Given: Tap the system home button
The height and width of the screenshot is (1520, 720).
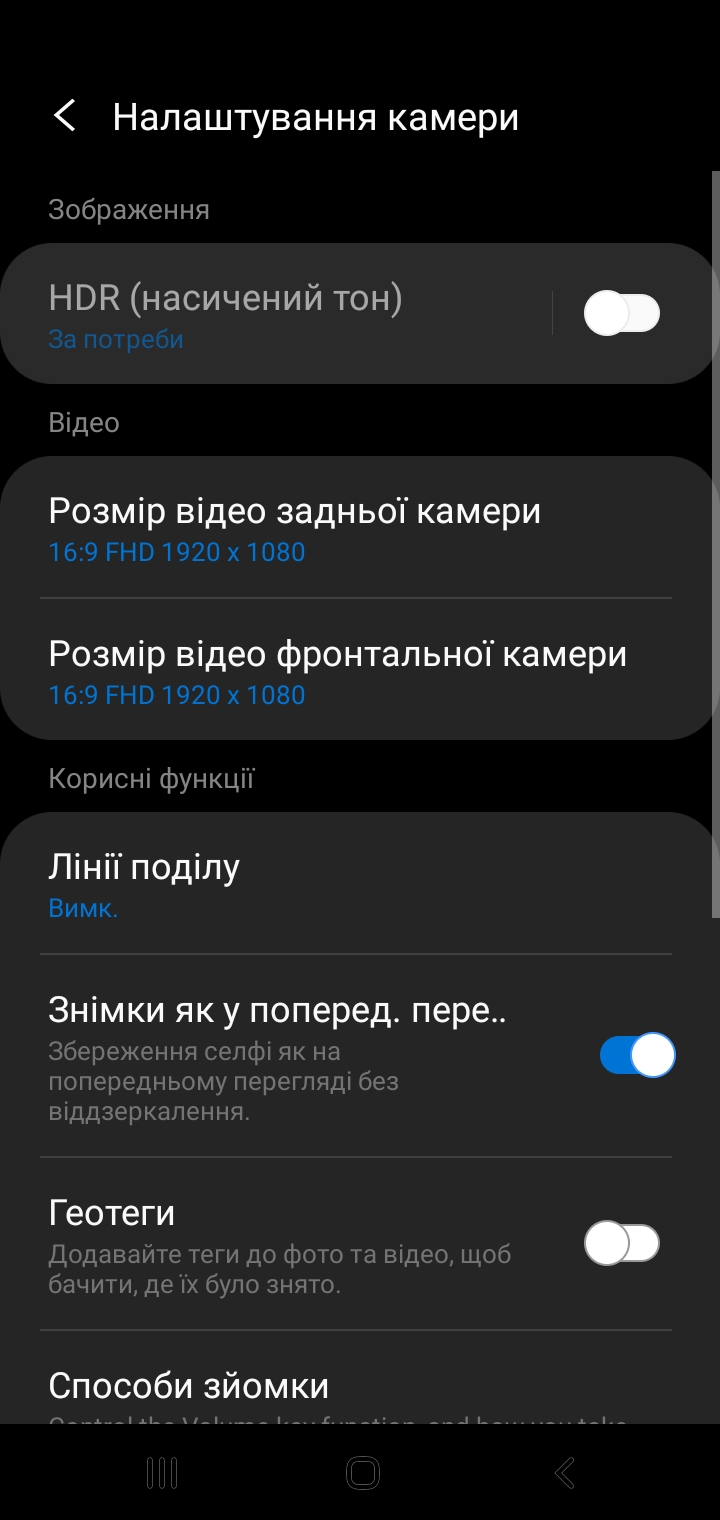Looking at the screenshot, I should pyautogui.click(x=362, y=1472).
